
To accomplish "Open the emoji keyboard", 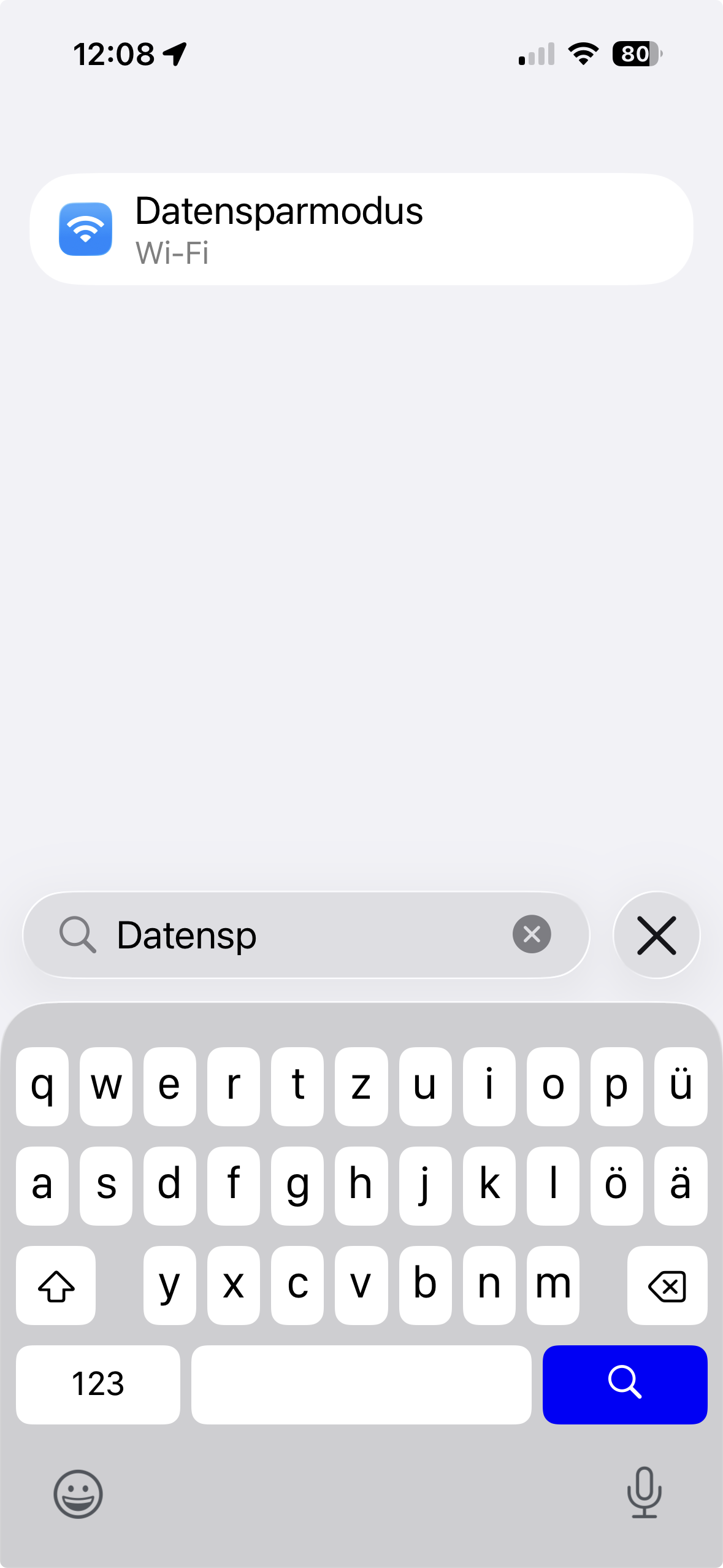I will coord(78,1493).
